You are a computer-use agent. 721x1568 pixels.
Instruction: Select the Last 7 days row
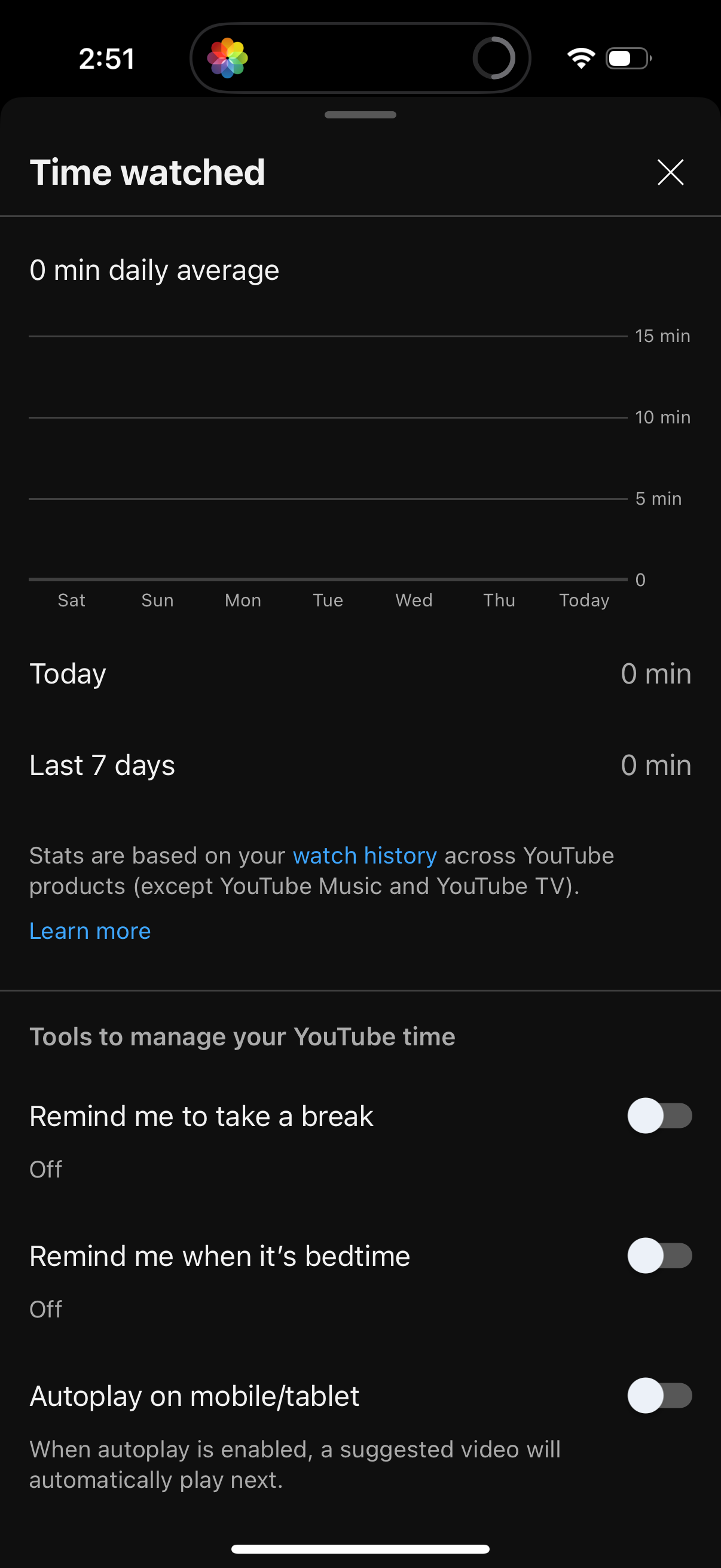point(360,765)
